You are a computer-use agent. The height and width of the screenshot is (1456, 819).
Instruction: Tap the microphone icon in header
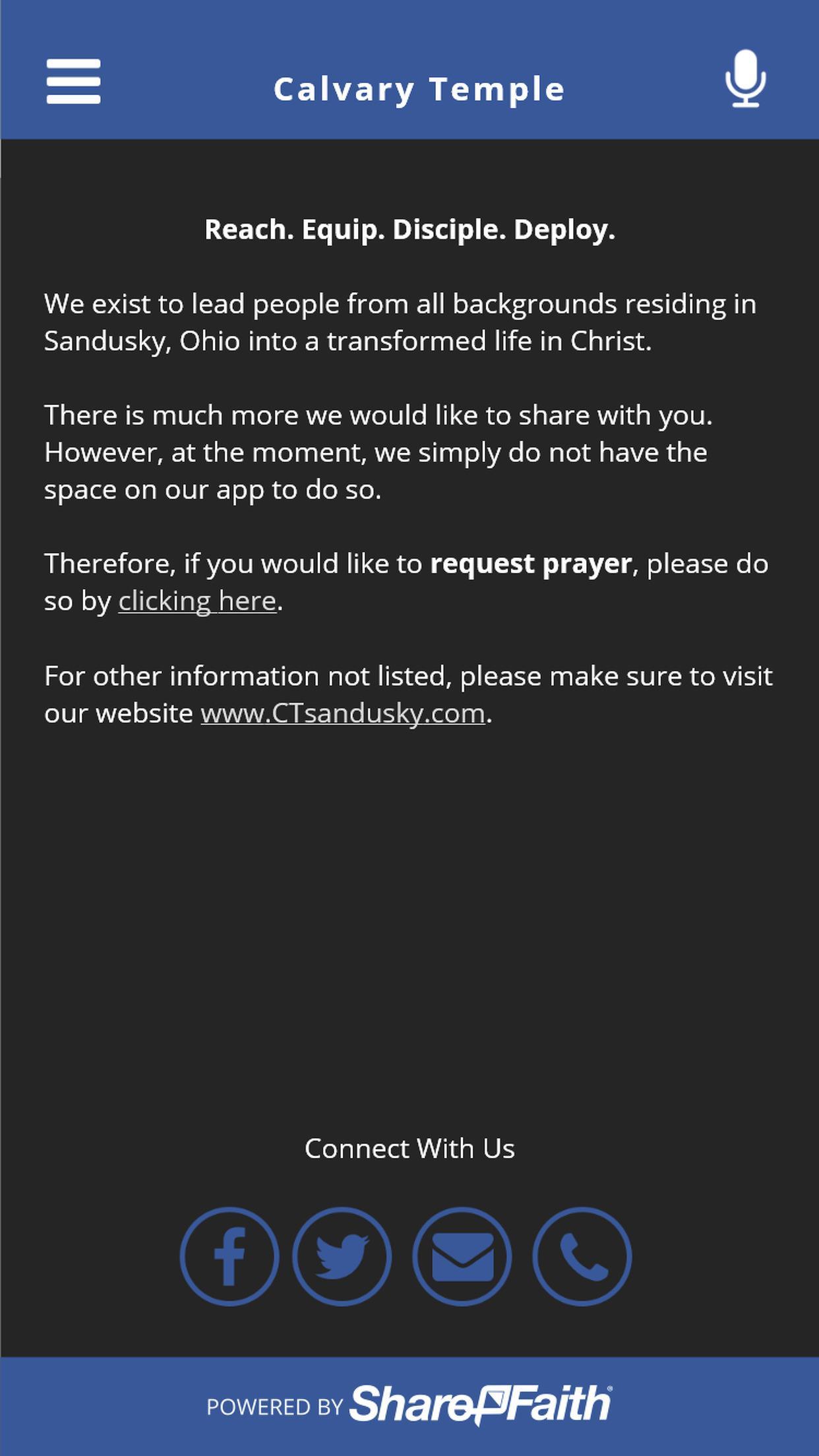pyautogui.click(x=746, y=79)
